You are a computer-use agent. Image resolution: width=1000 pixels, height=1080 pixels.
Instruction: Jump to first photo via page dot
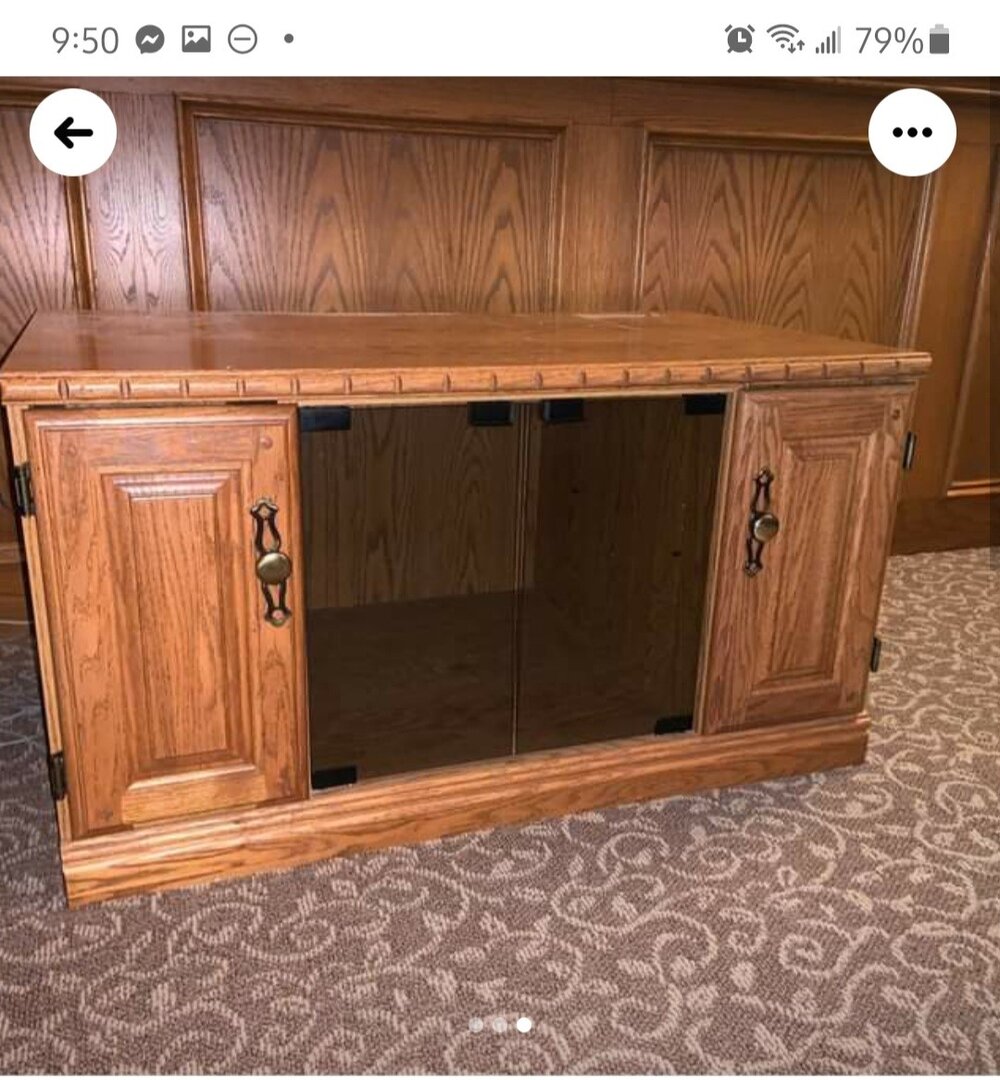[x=476, y=1025]
